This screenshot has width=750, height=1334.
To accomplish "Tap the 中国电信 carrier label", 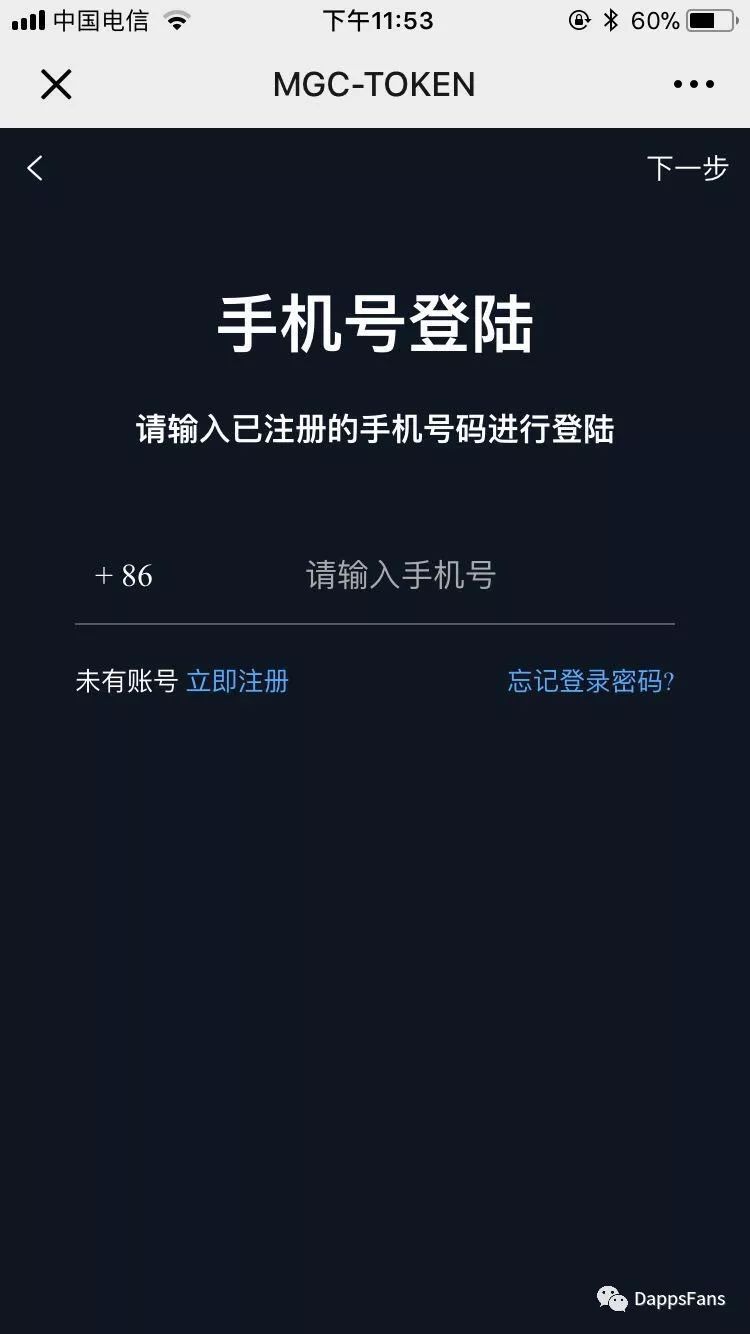I will 103,20.
